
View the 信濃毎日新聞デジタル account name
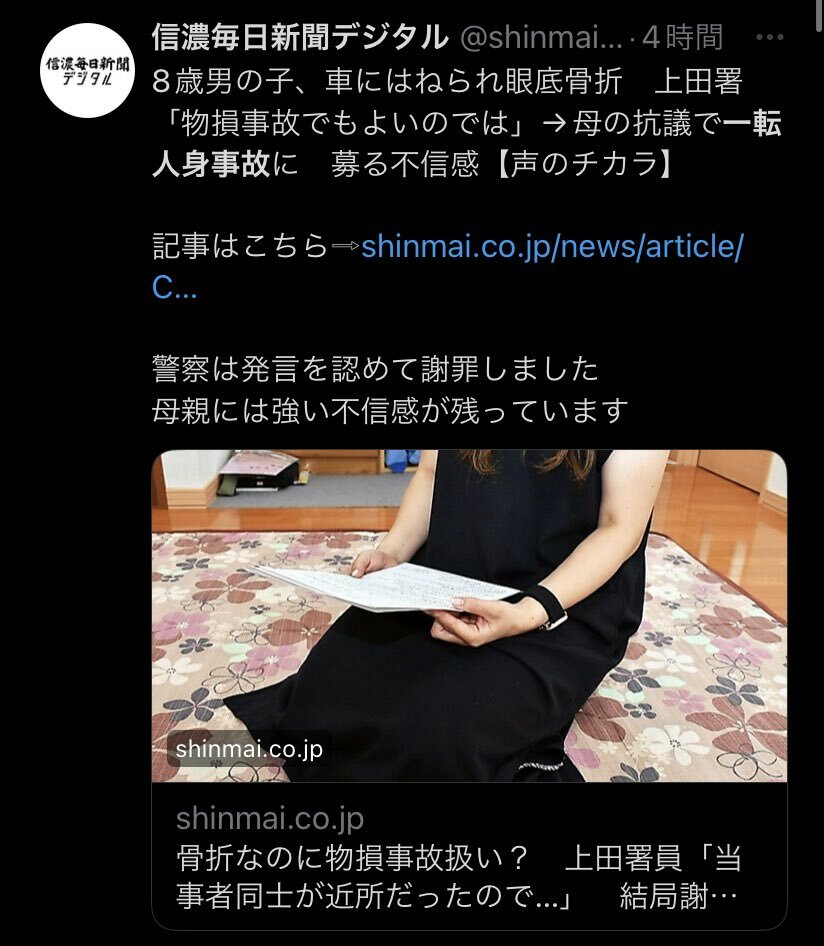[299, 38]
